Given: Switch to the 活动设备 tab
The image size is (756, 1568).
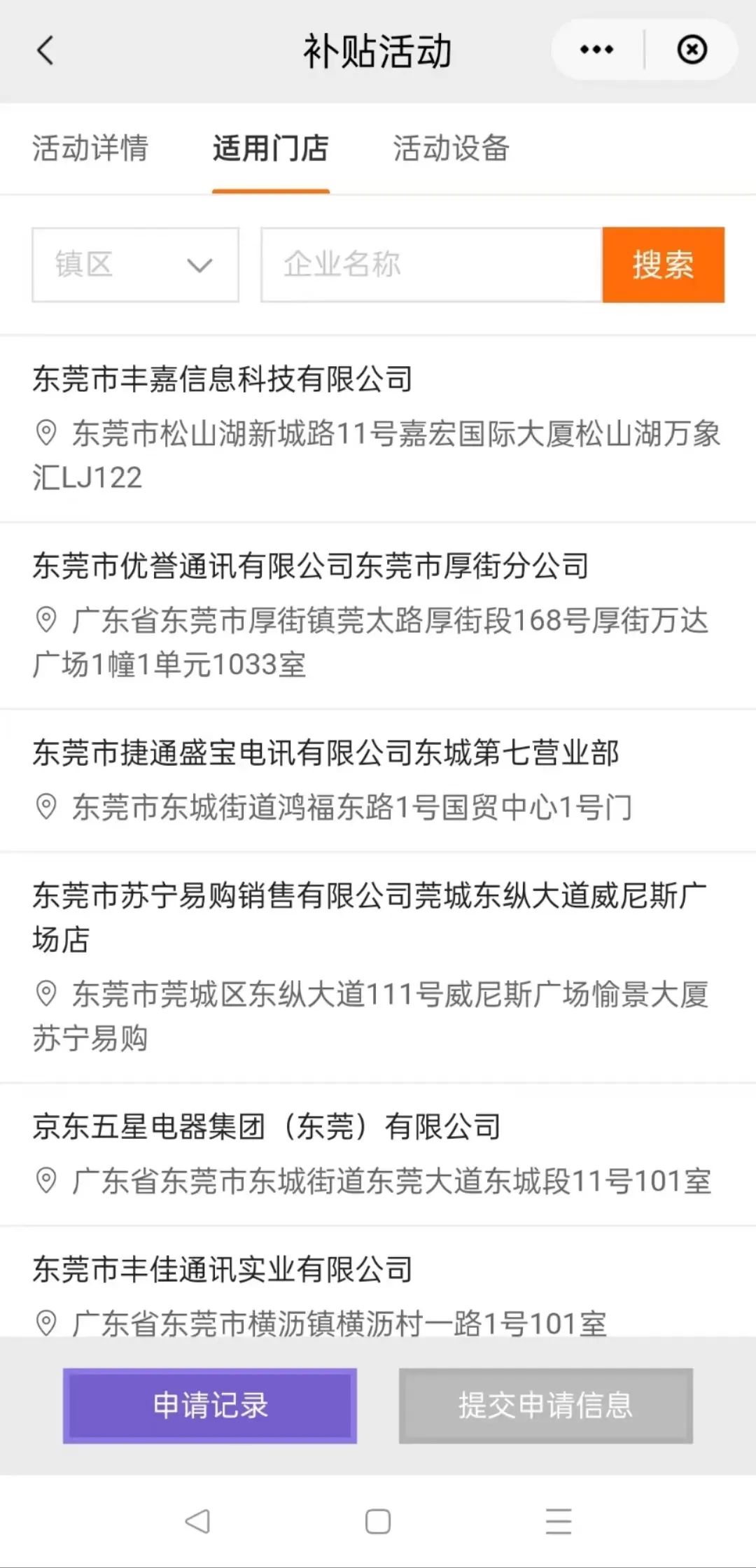Looking at the screenshot, I should pos(451,148).
